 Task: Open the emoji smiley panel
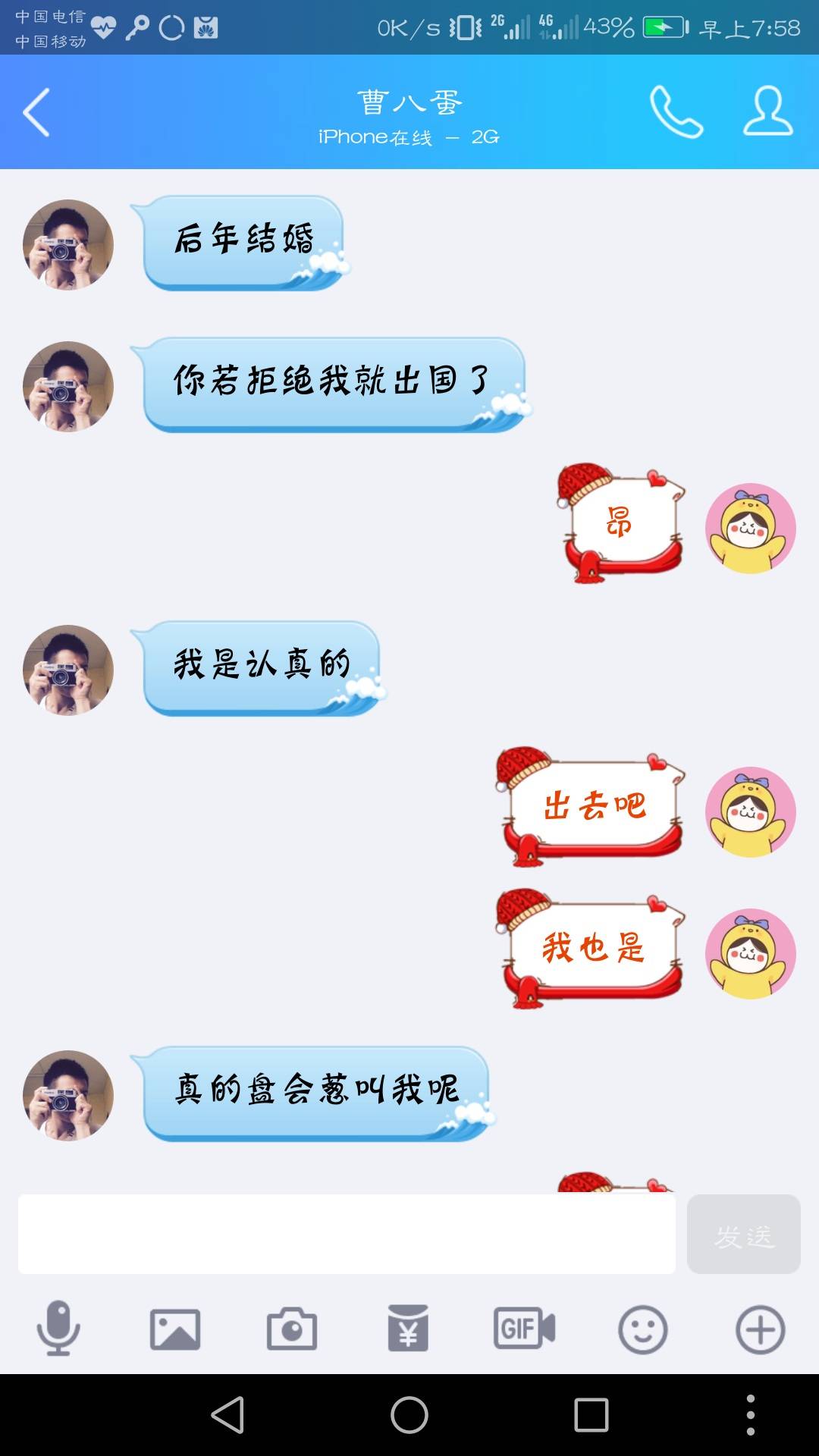click(642, 1329)
